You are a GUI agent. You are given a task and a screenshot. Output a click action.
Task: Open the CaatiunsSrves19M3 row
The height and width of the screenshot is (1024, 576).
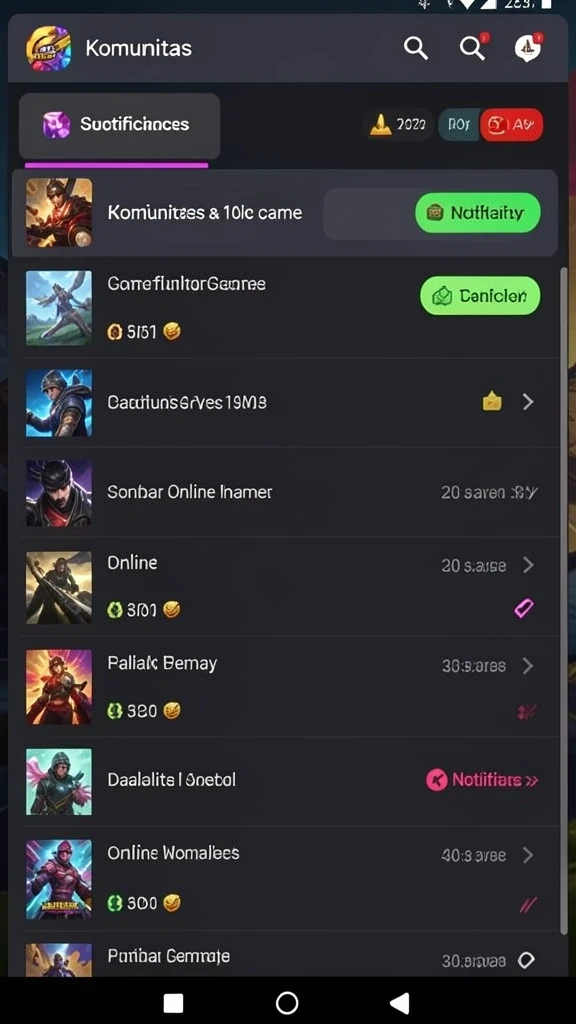pos(285,403)
